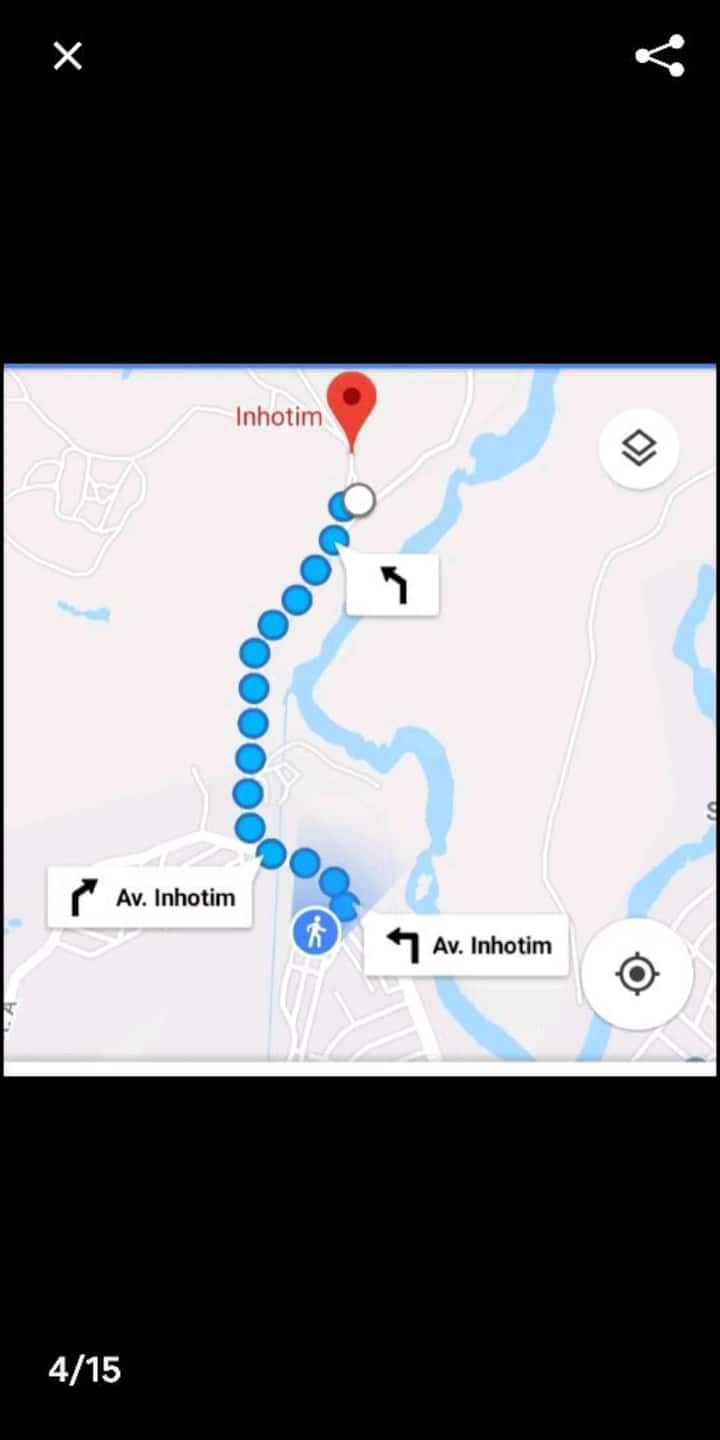Screen dimensions: 720x1440
Task: Share this image
Action: click(x=660, y=56)
